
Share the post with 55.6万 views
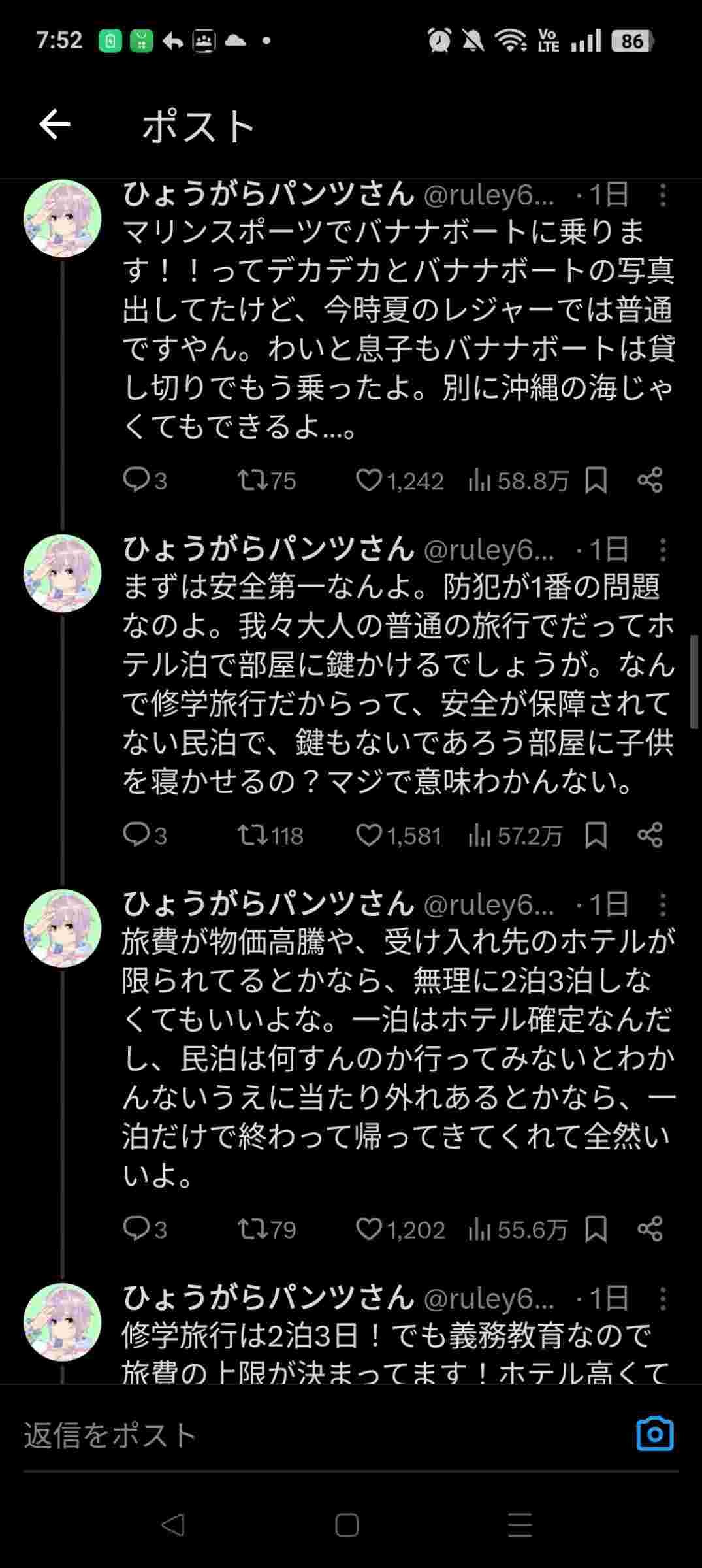[650, 1230]
